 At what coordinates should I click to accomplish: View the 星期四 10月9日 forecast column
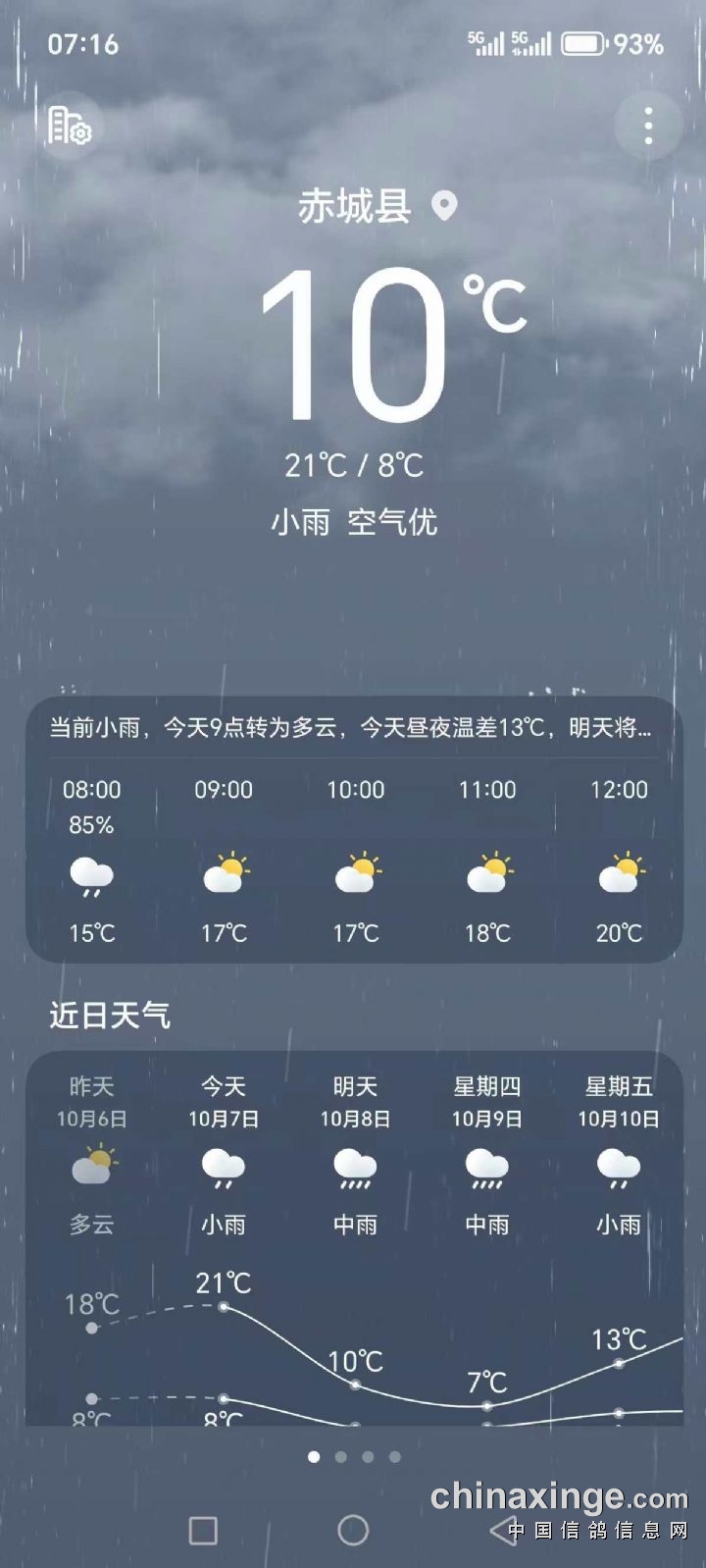click(x=487, y=1158)
